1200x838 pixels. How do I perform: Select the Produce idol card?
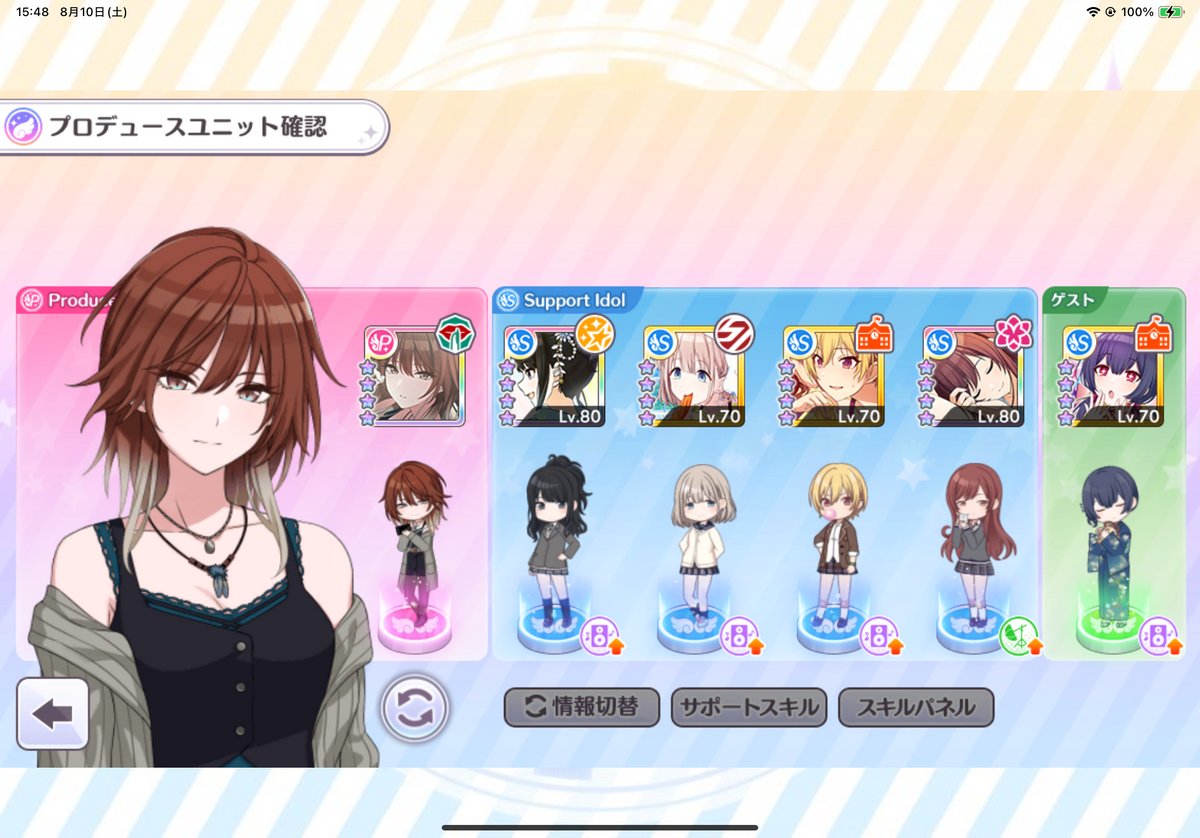click(x=415, y=375)
